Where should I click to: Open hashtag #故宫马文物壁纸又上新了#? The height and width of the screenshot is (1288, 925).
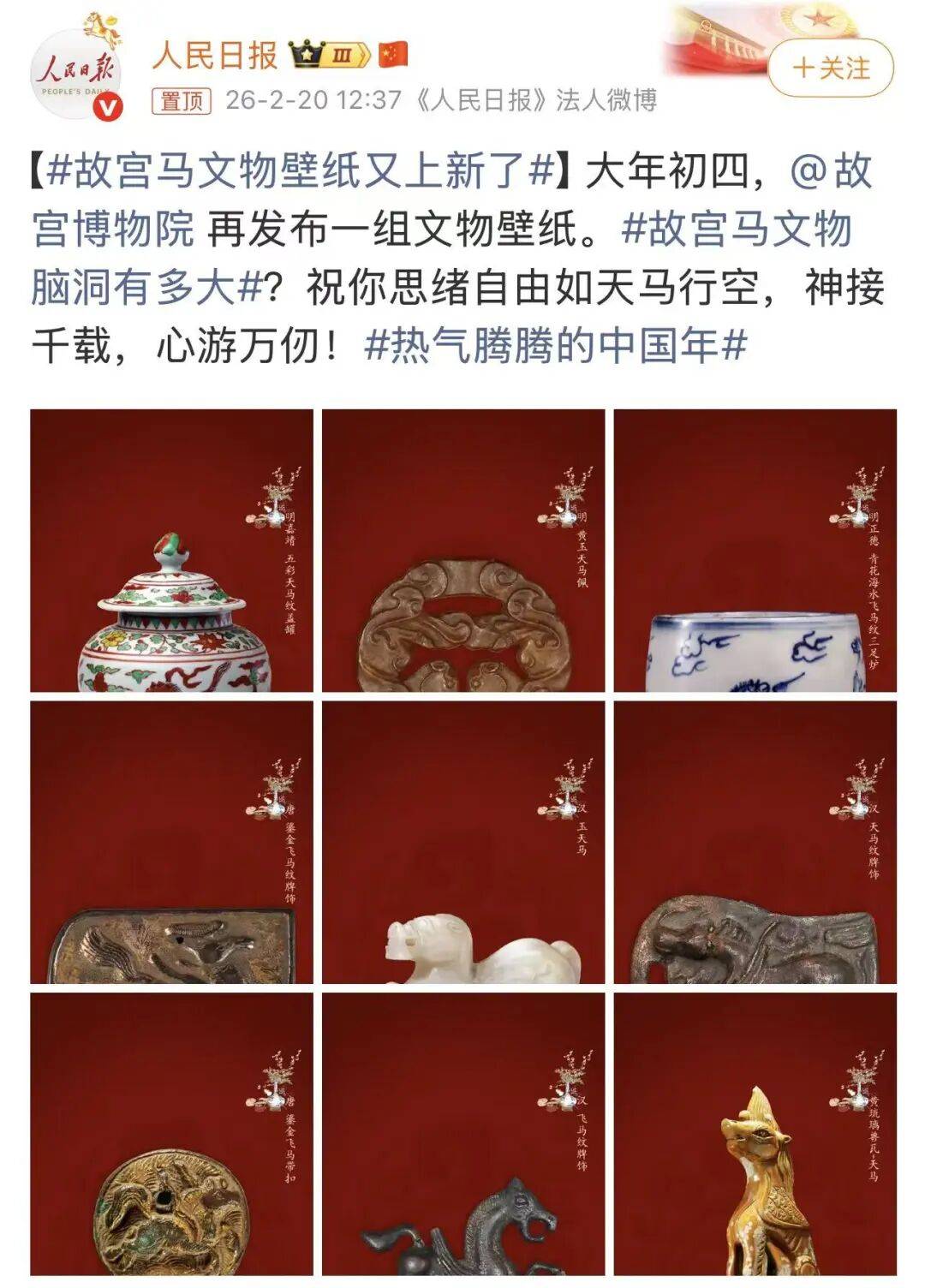[x=300, y=171]
